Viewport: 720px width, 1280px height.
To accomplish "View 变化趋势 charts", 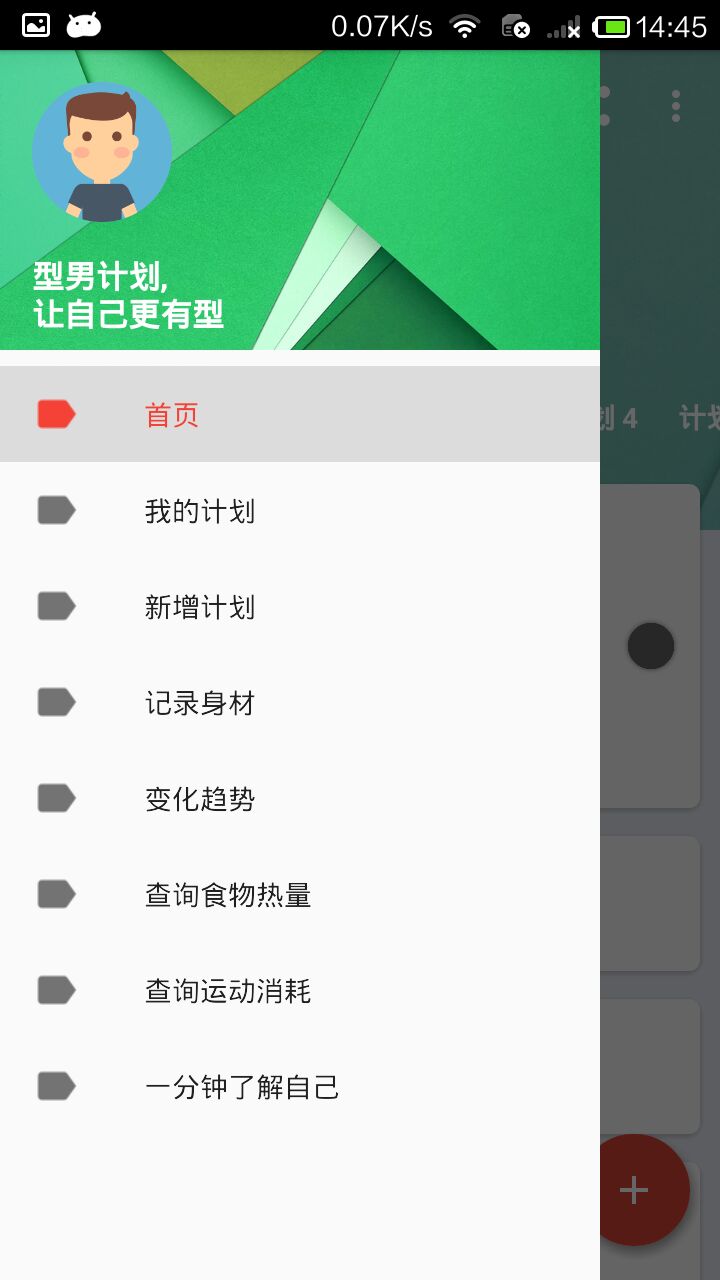I will point(200,799).
